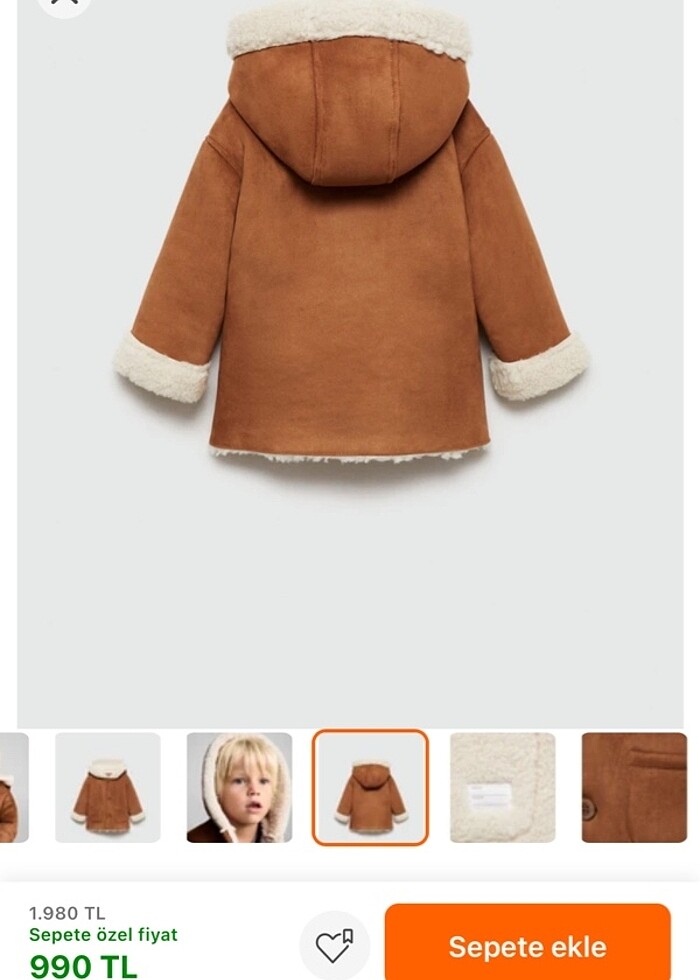Open the fleece lining label thumbnail
The image size is (700, 980).
tap(502, 787)
